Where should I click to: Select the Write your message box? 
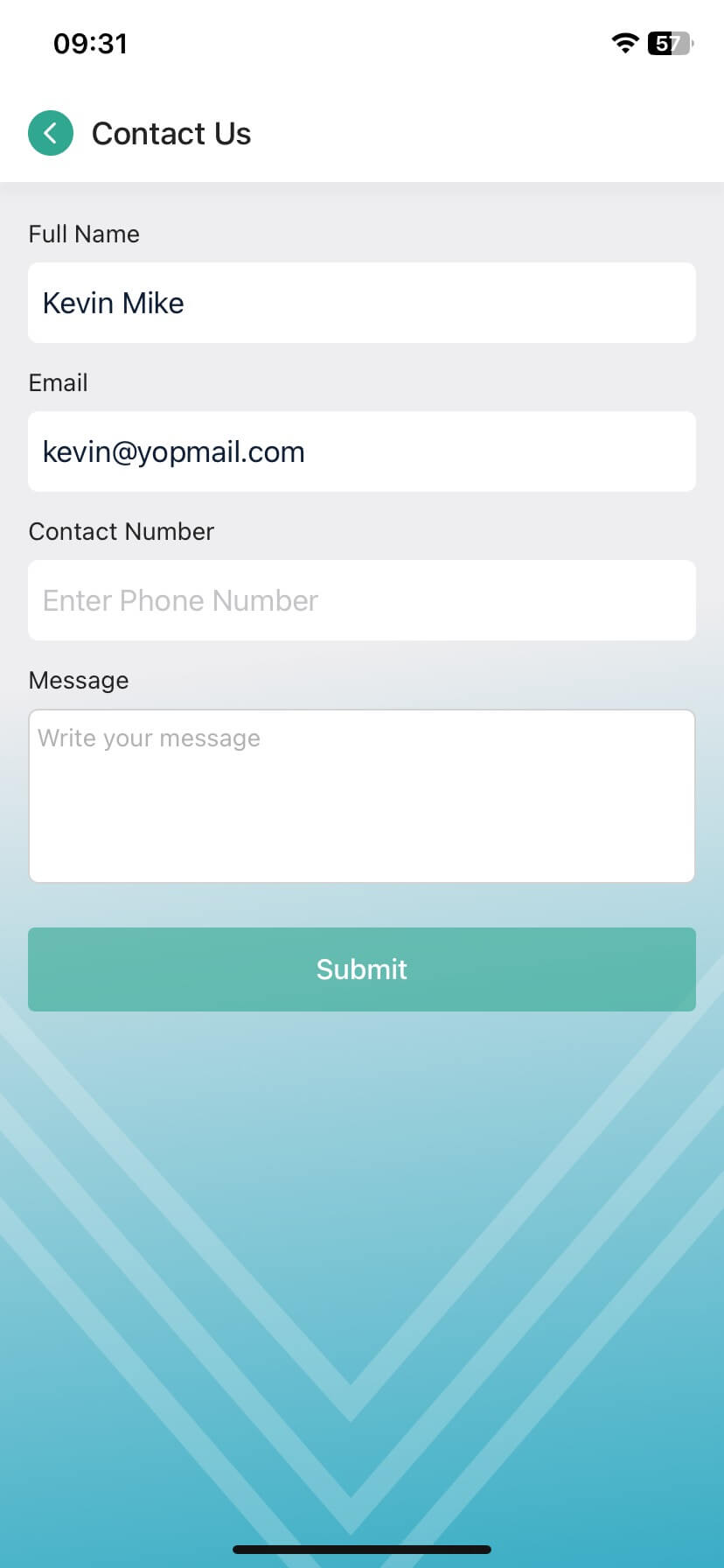click(361, 795)
